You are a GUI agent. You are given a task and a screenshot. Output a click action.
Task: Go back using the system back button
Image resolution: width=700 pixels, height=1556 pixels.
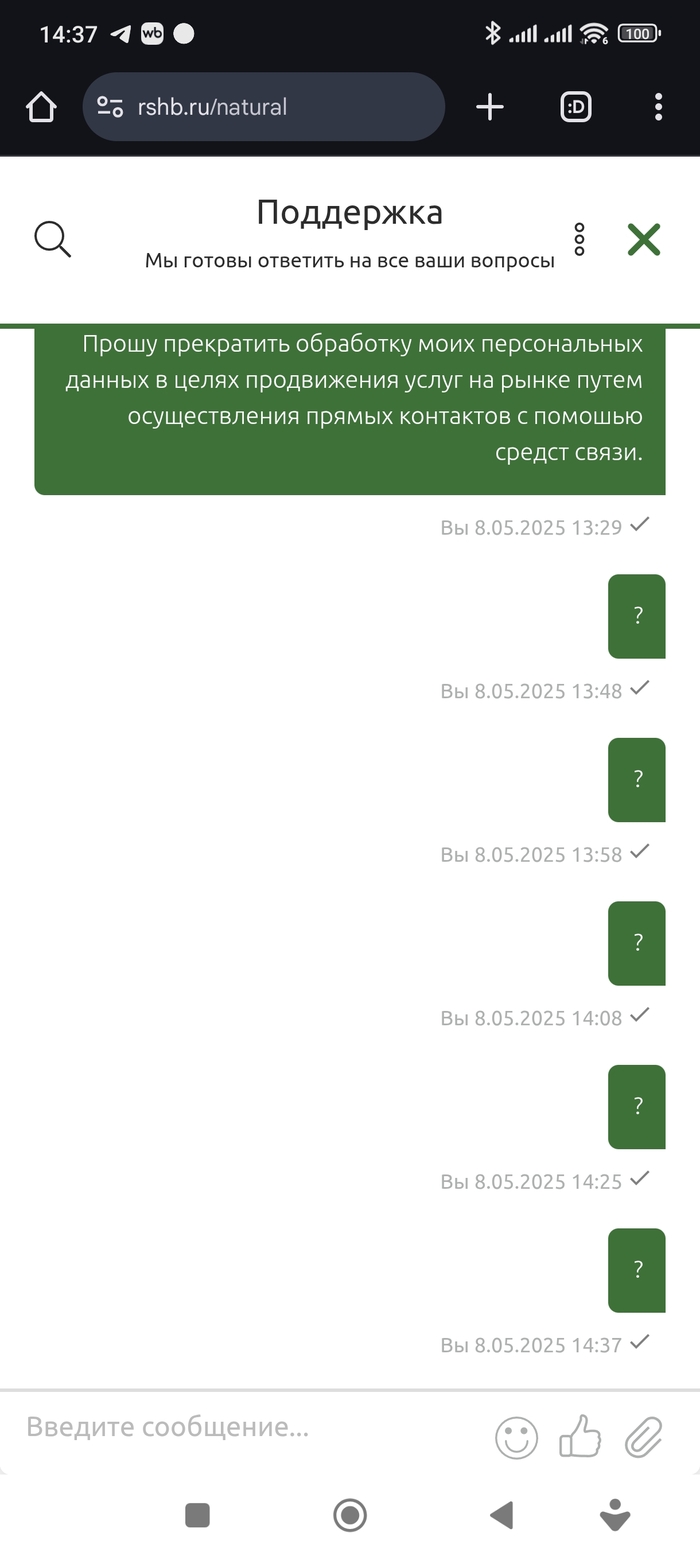(501, 1515)
